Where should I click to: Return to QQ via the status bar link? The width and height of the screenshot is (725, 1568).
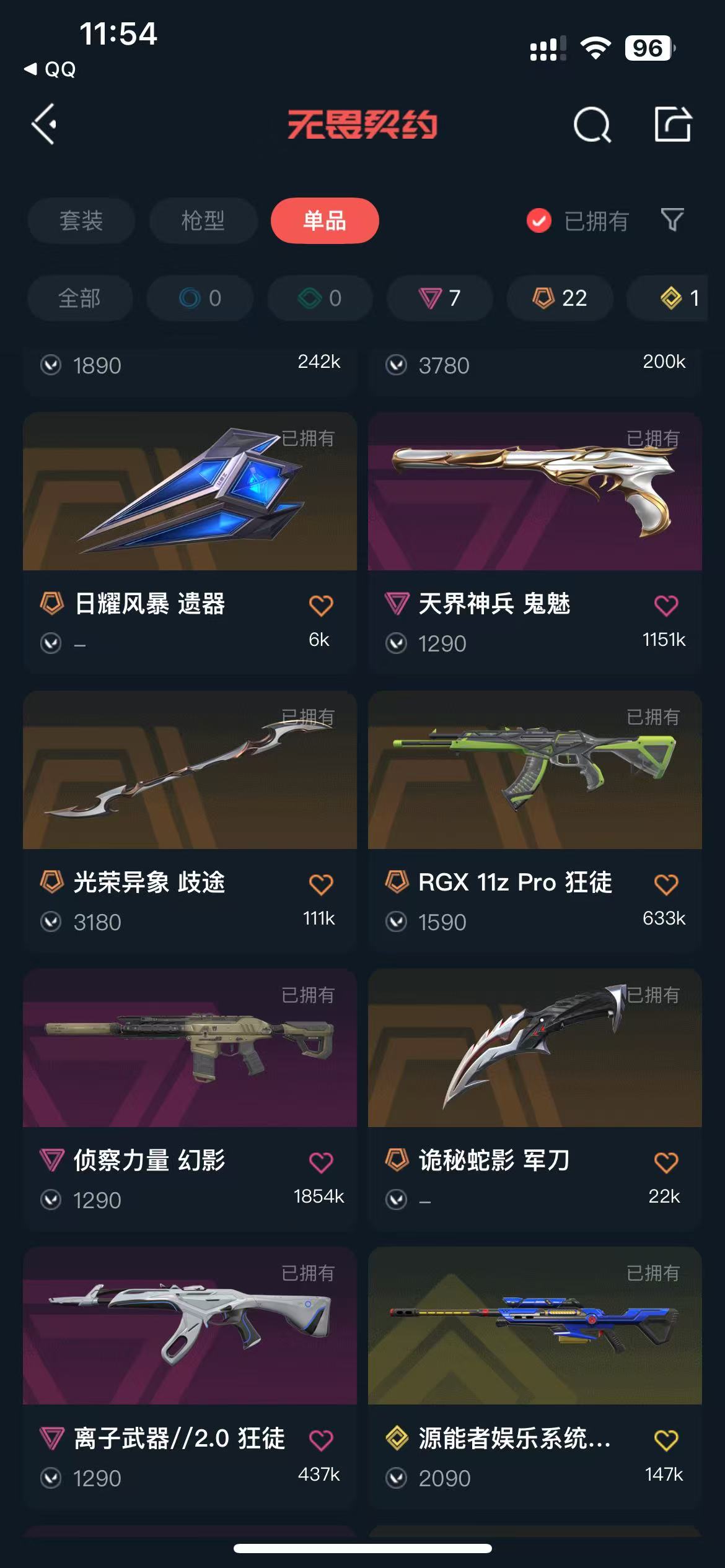[51, 69]
